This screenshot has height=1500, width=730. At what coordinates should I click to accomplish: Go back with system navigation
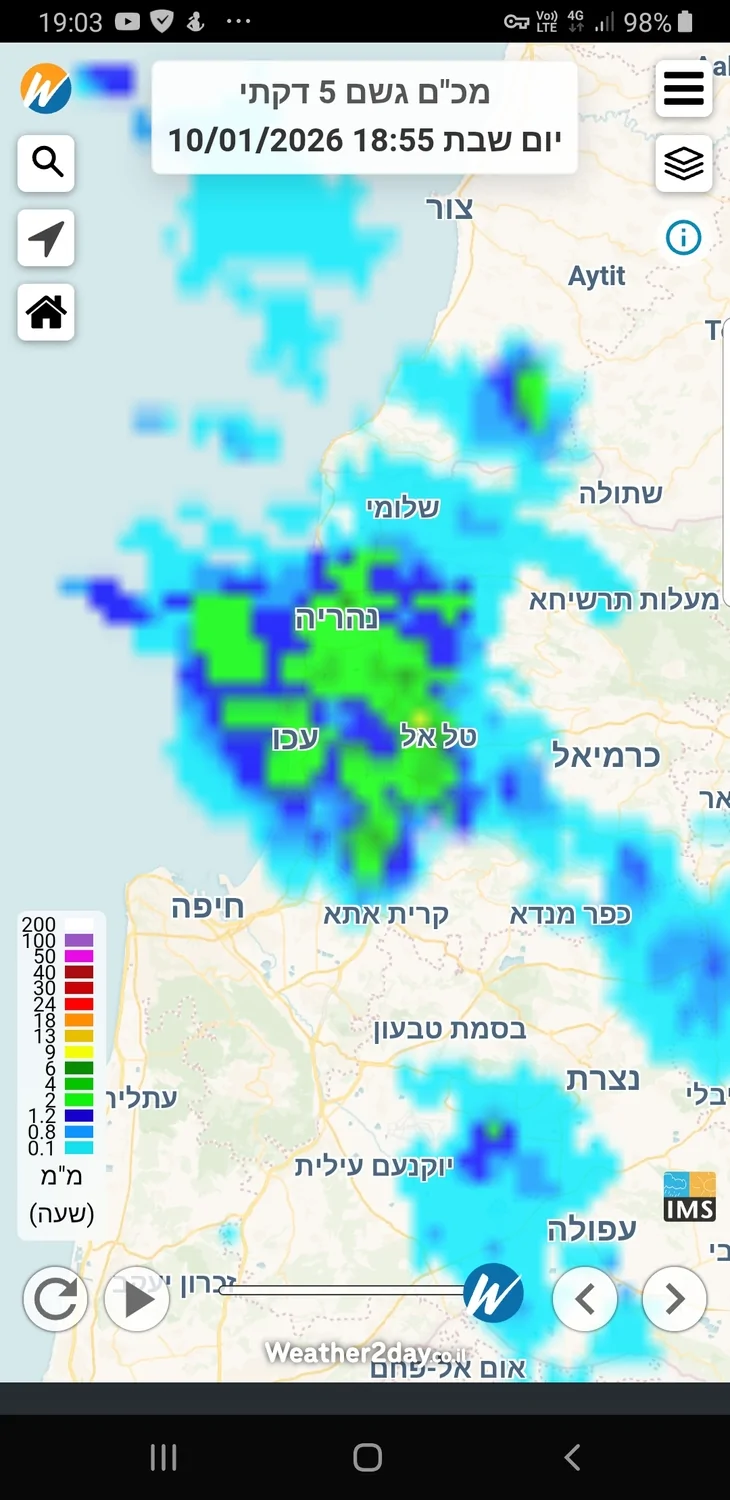[572, 1458]
